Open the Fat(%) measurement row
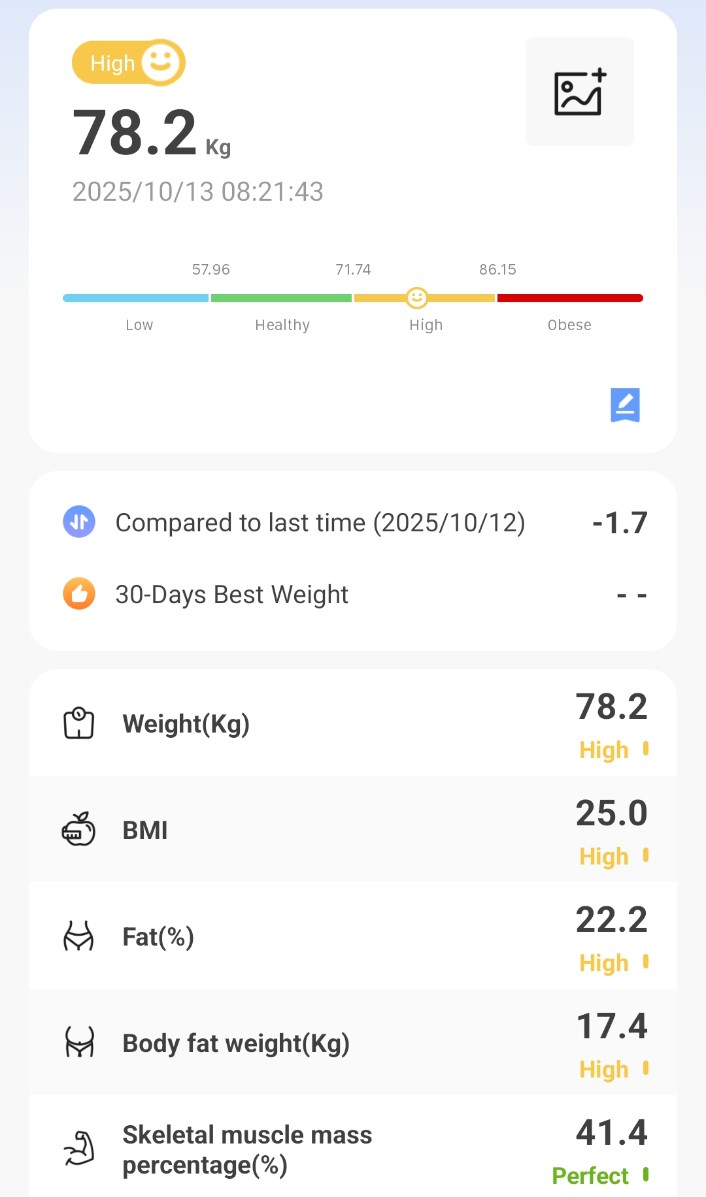 click(352, 937)
